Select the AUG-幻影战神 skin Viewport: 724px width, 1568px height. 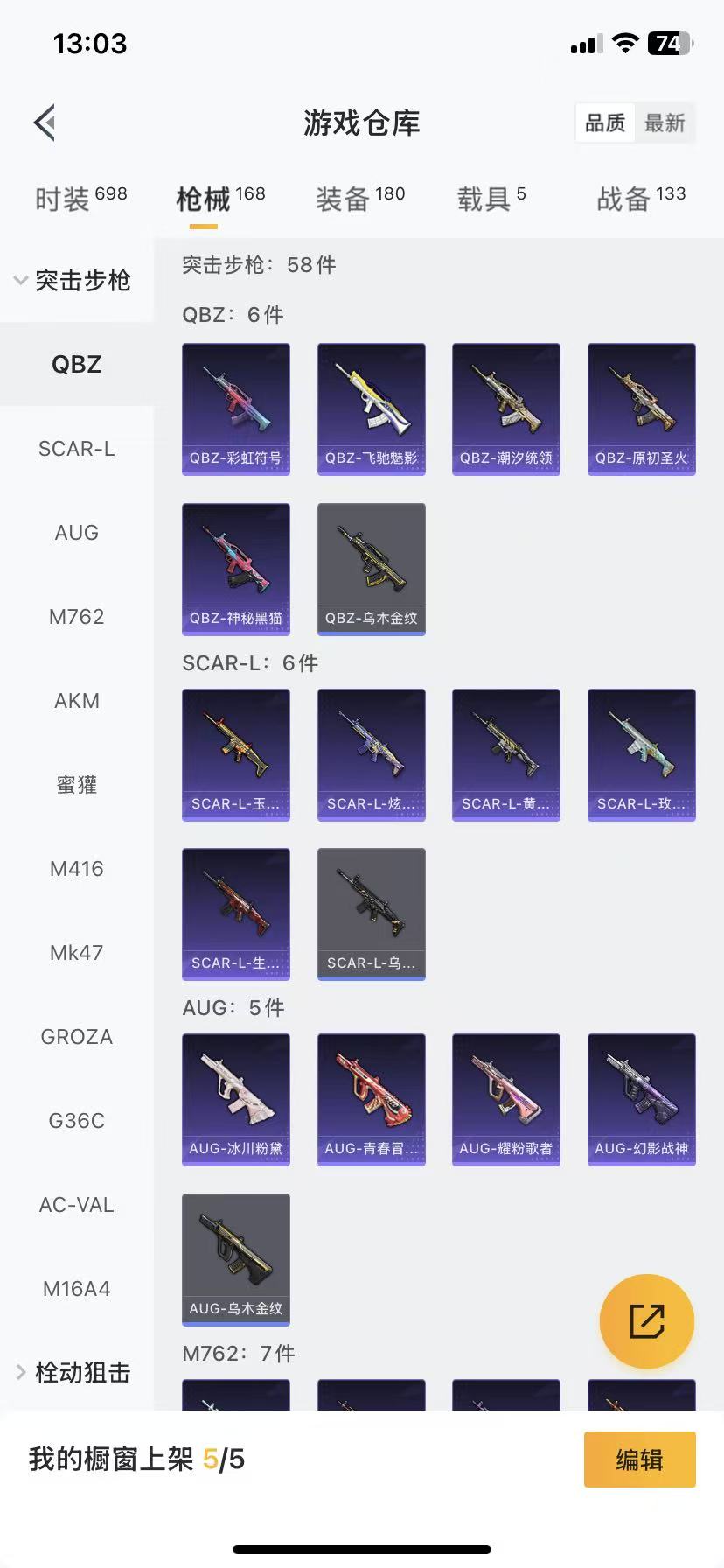click(x=641, y=1099)
